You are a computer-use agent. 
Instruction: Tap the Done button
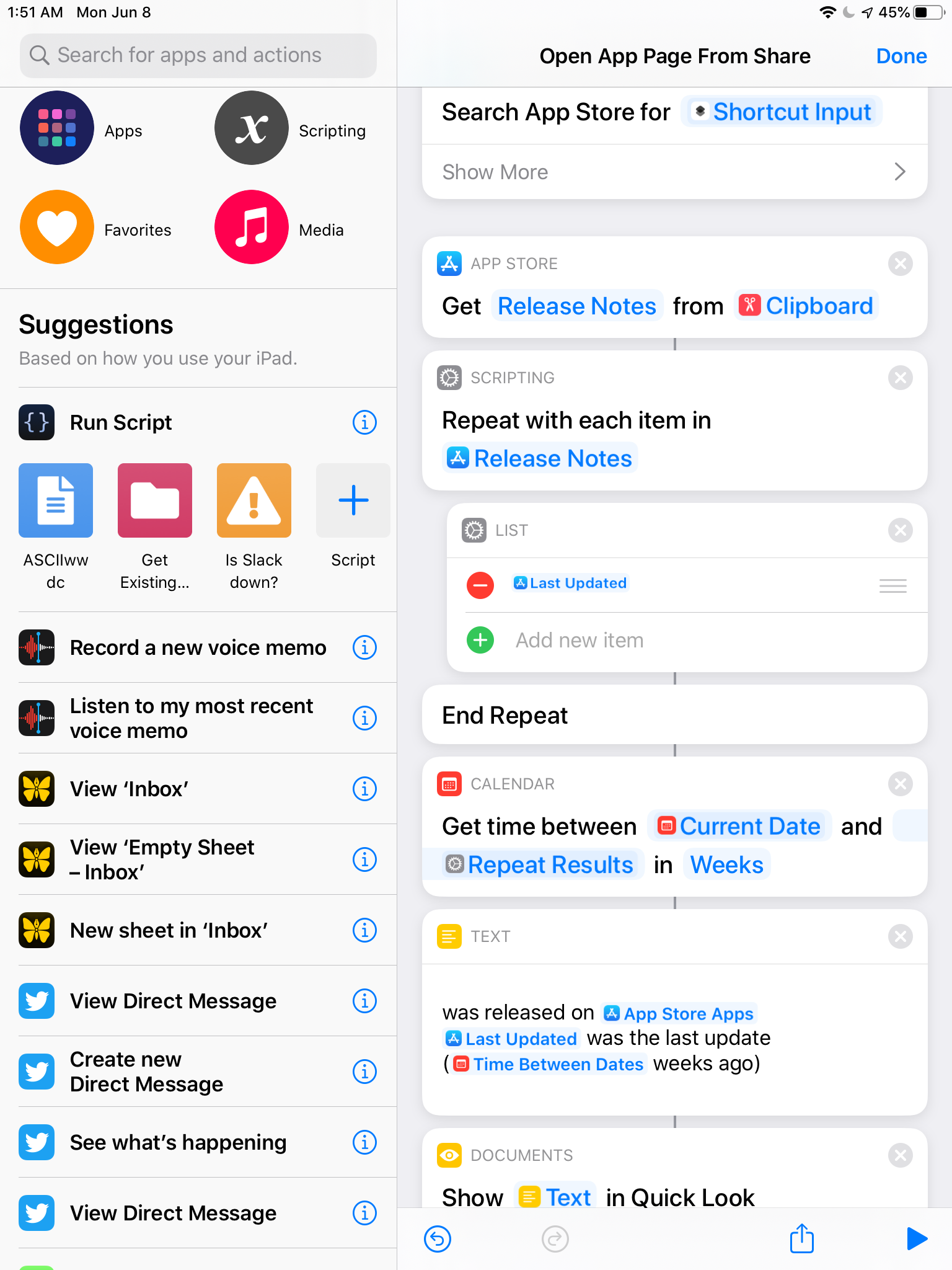pos(901,56)
